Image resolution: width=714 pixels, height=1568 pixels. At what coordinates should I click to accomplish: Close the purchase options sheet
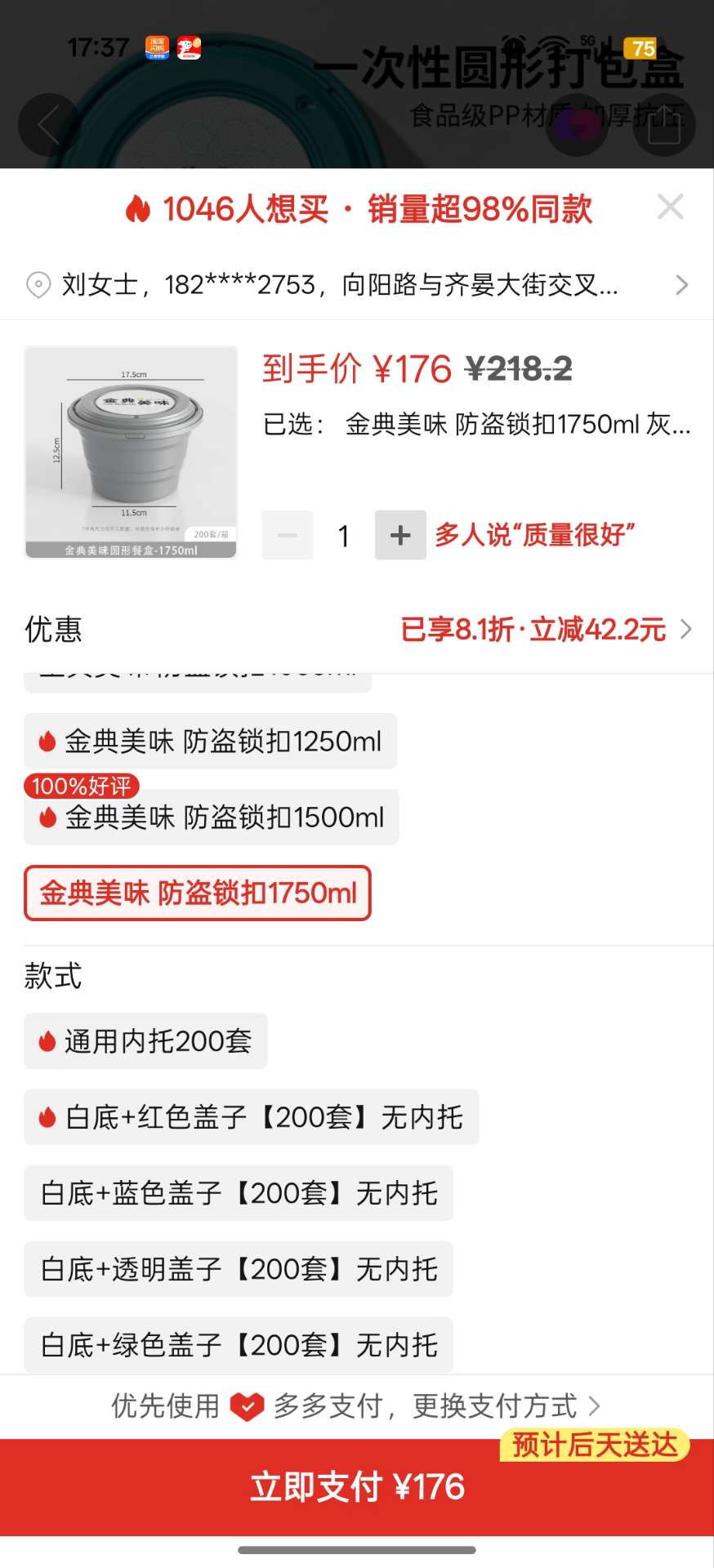click(670, 207)
